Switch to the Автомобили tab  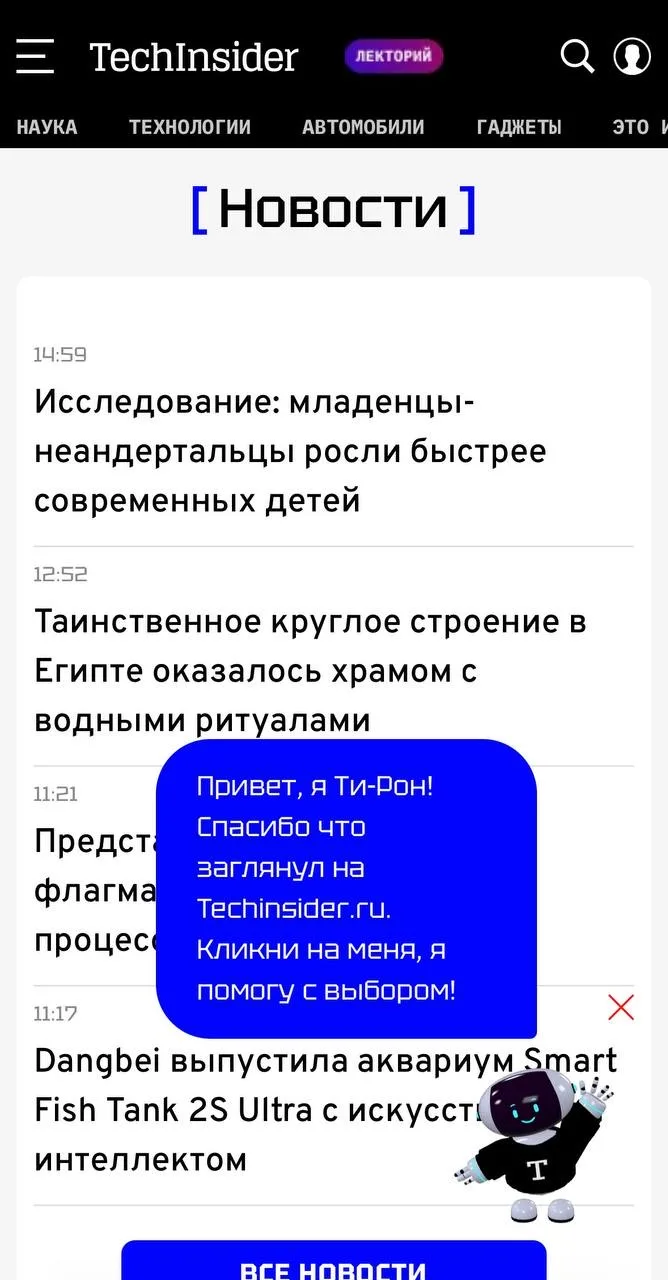[364, 127]
